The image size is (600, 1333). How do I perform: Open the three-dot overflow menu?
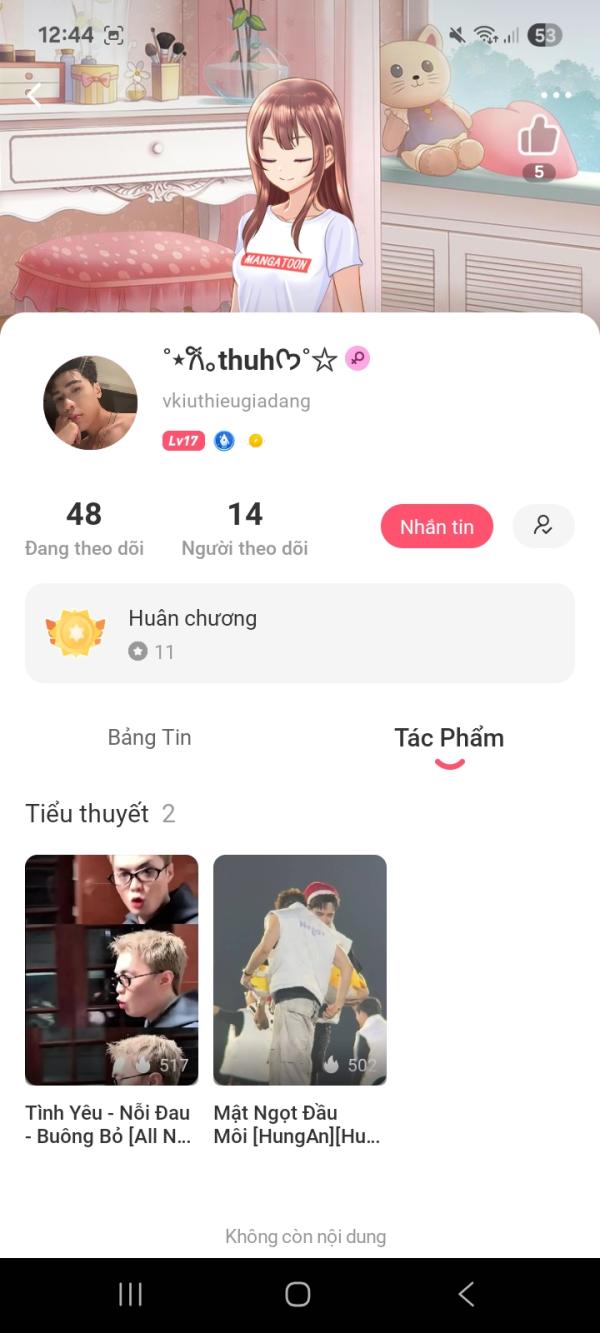coord(555,95)
